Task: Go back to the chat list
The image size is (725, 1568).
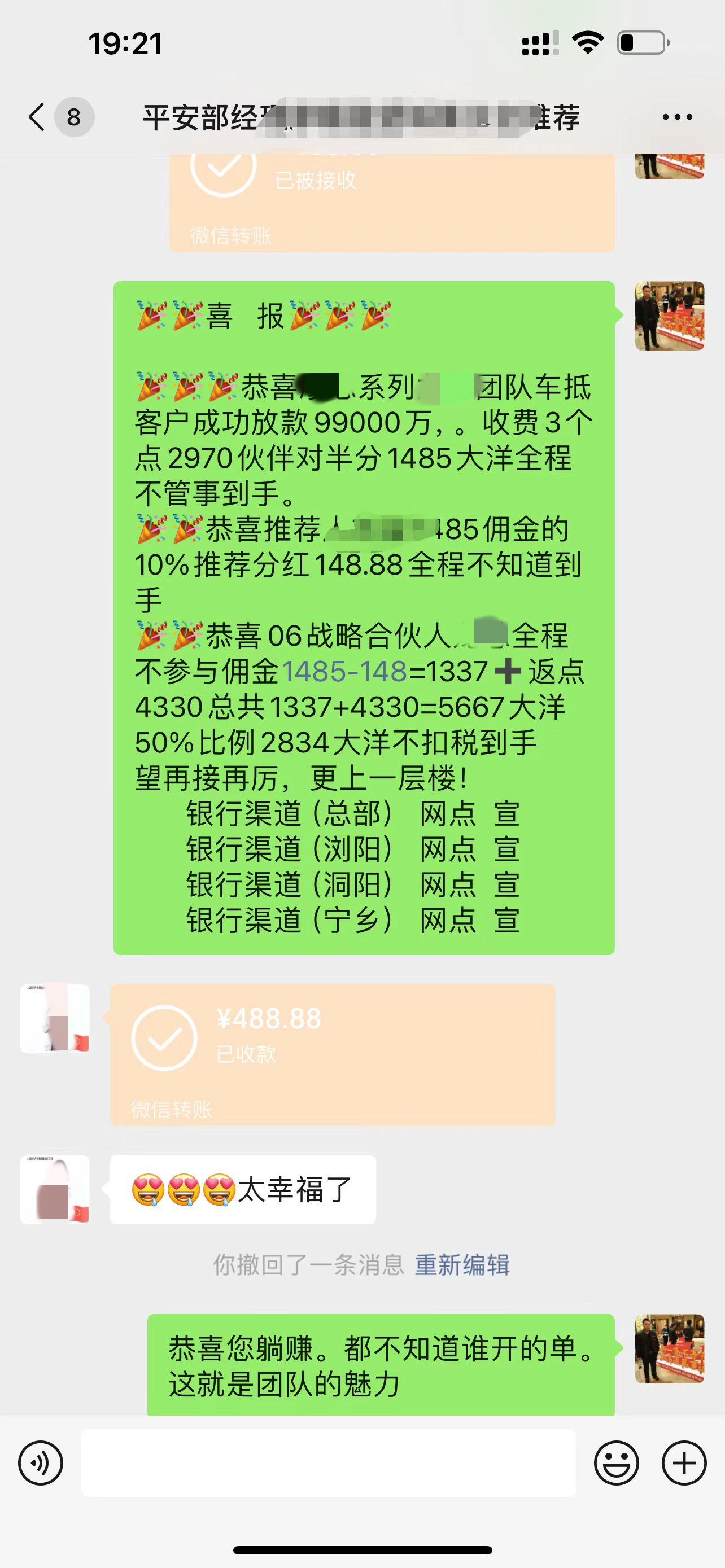Action: point(38,117)
